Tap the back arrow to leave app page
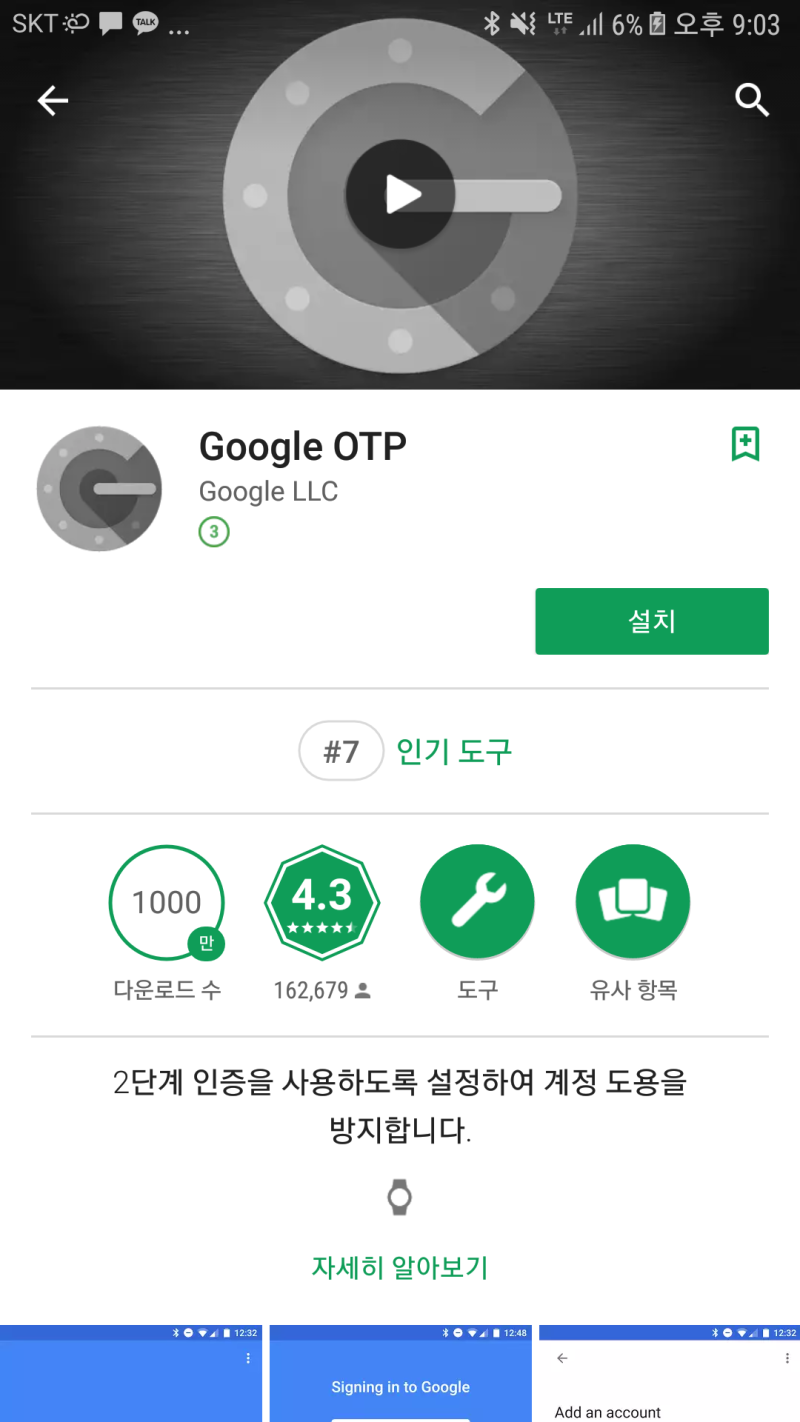Image resolution: width=800 pixels, height=1422 pixels. pos(51,100)
